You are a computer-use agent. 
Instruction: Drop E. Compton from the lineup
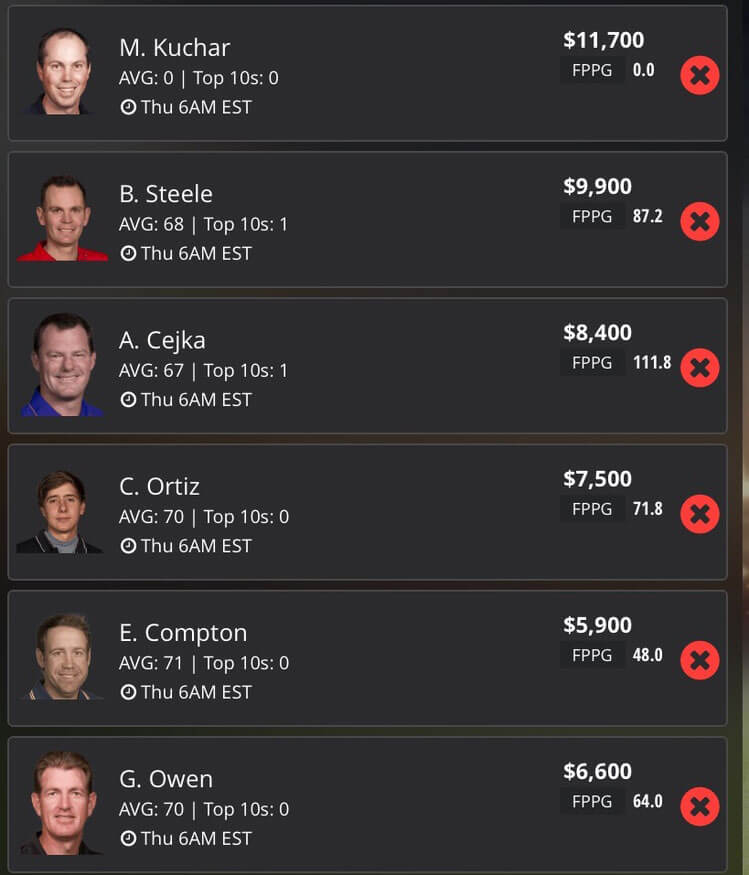tap(699, 660)
